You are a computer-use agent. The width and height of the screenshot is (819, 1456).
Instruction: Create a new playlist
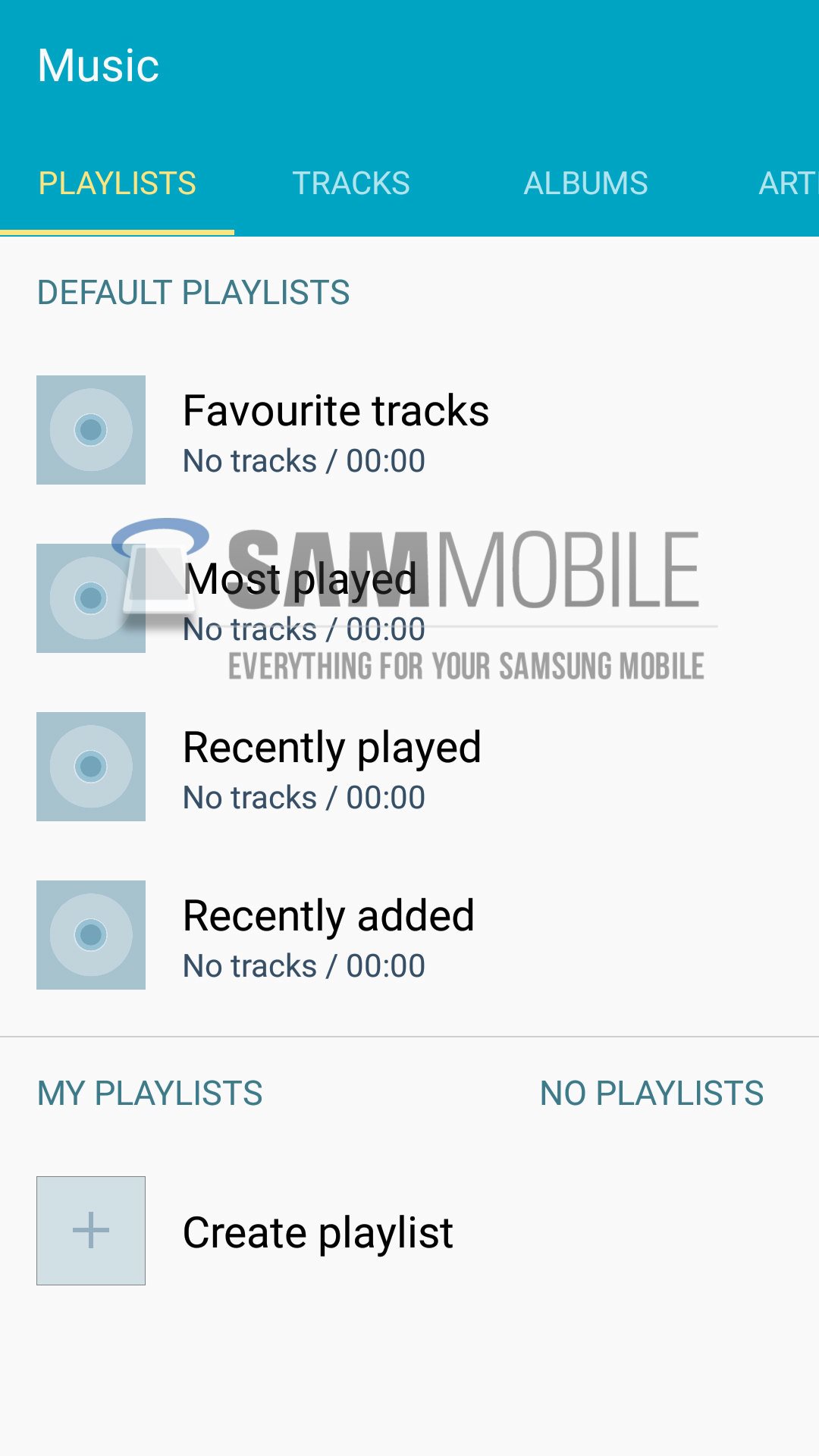tap(317, 1231)
